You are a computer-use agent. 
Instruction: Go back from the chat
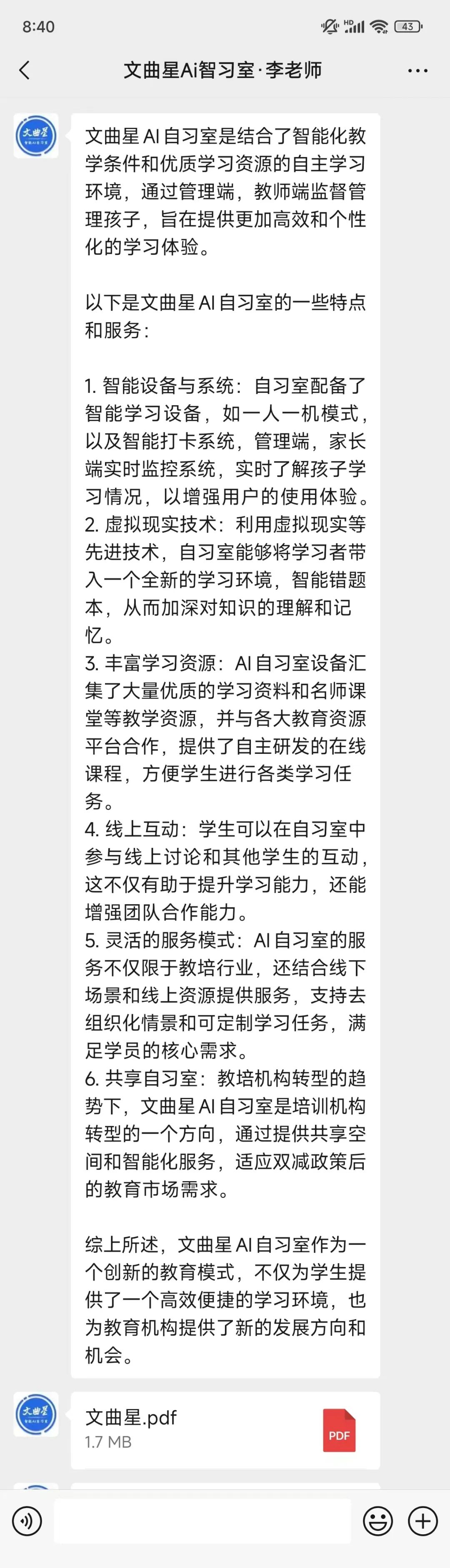(24, 71)
